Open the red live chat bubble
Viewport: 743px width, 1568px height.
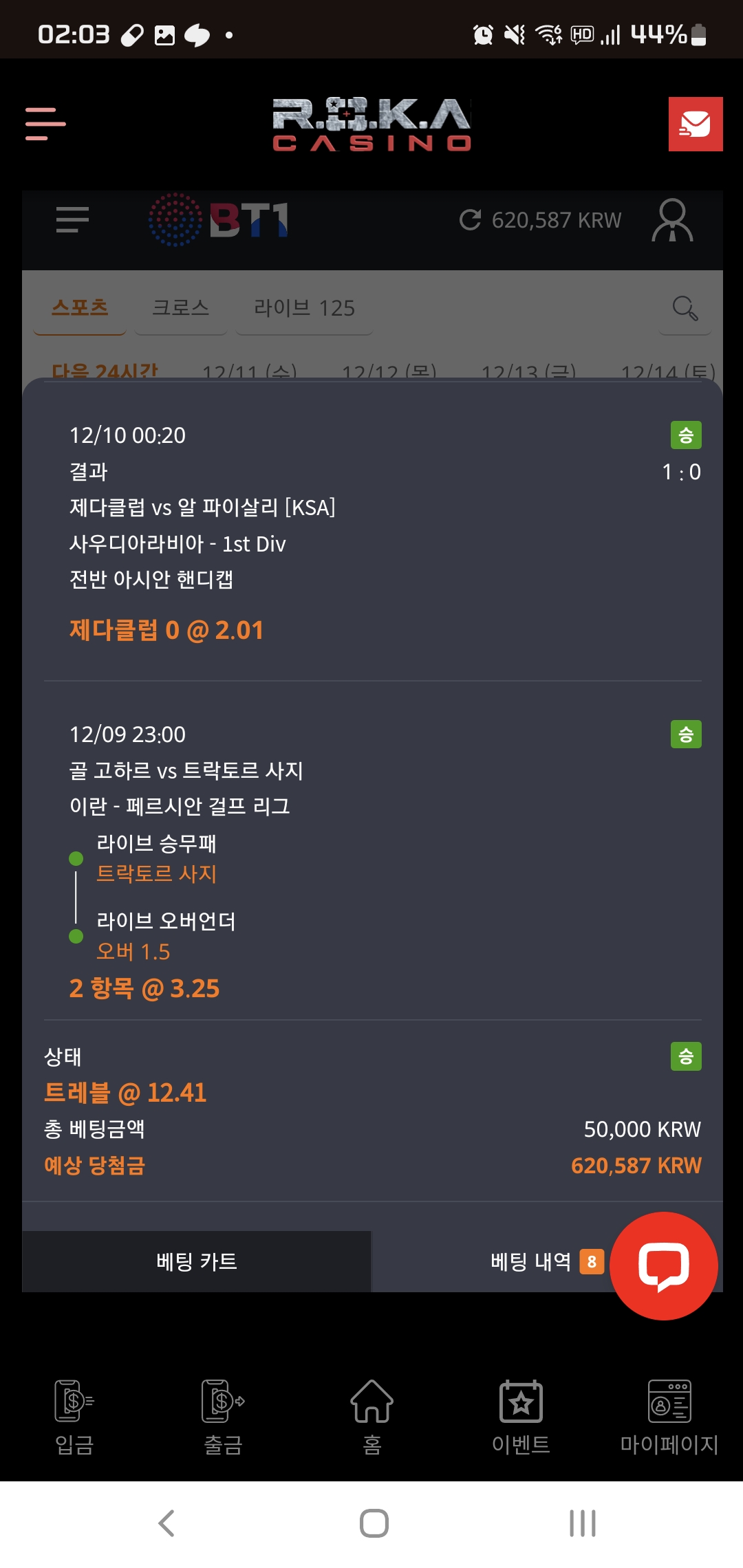tap(664, 1265)
